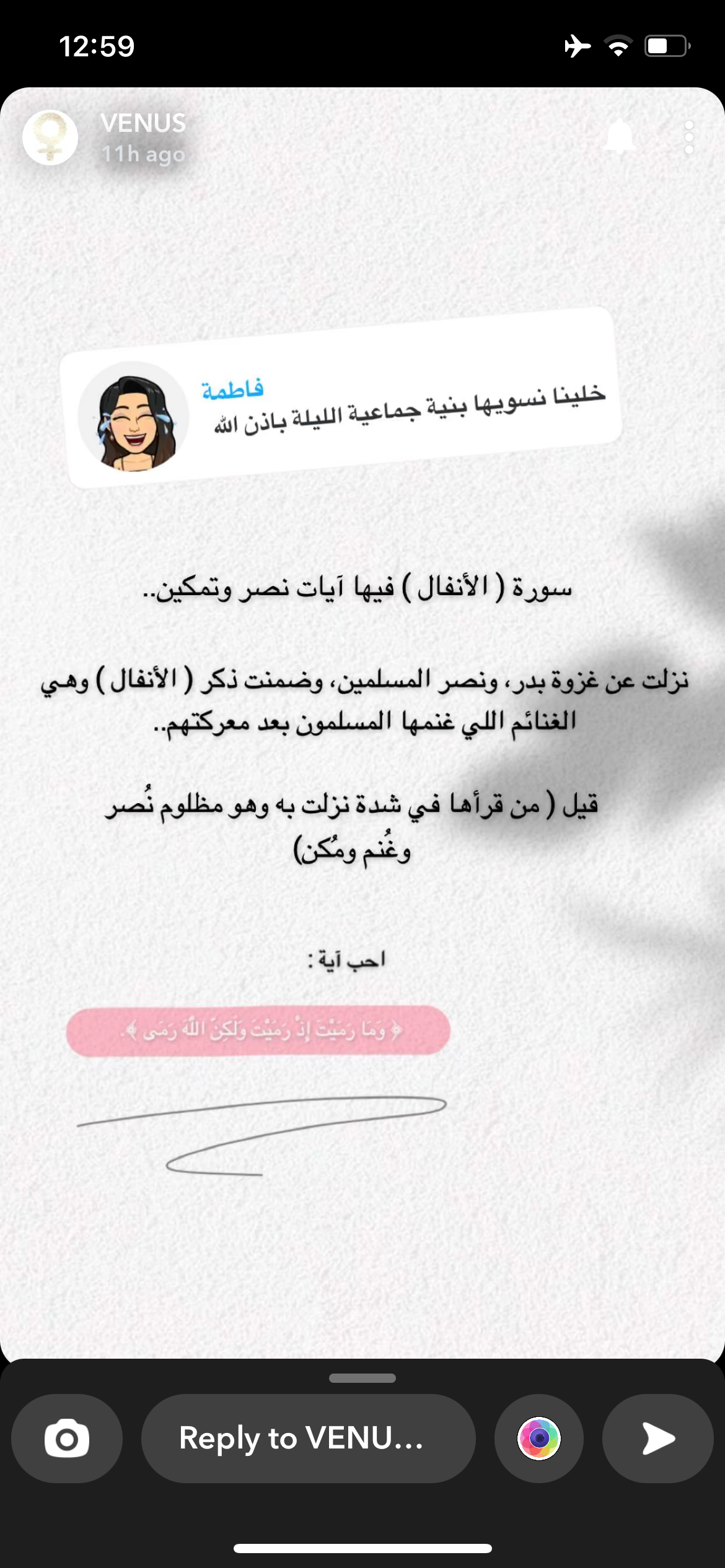Tap the Reply to VENUS field
Viewport: 725px width, 1568px height.
point(308,1438)
